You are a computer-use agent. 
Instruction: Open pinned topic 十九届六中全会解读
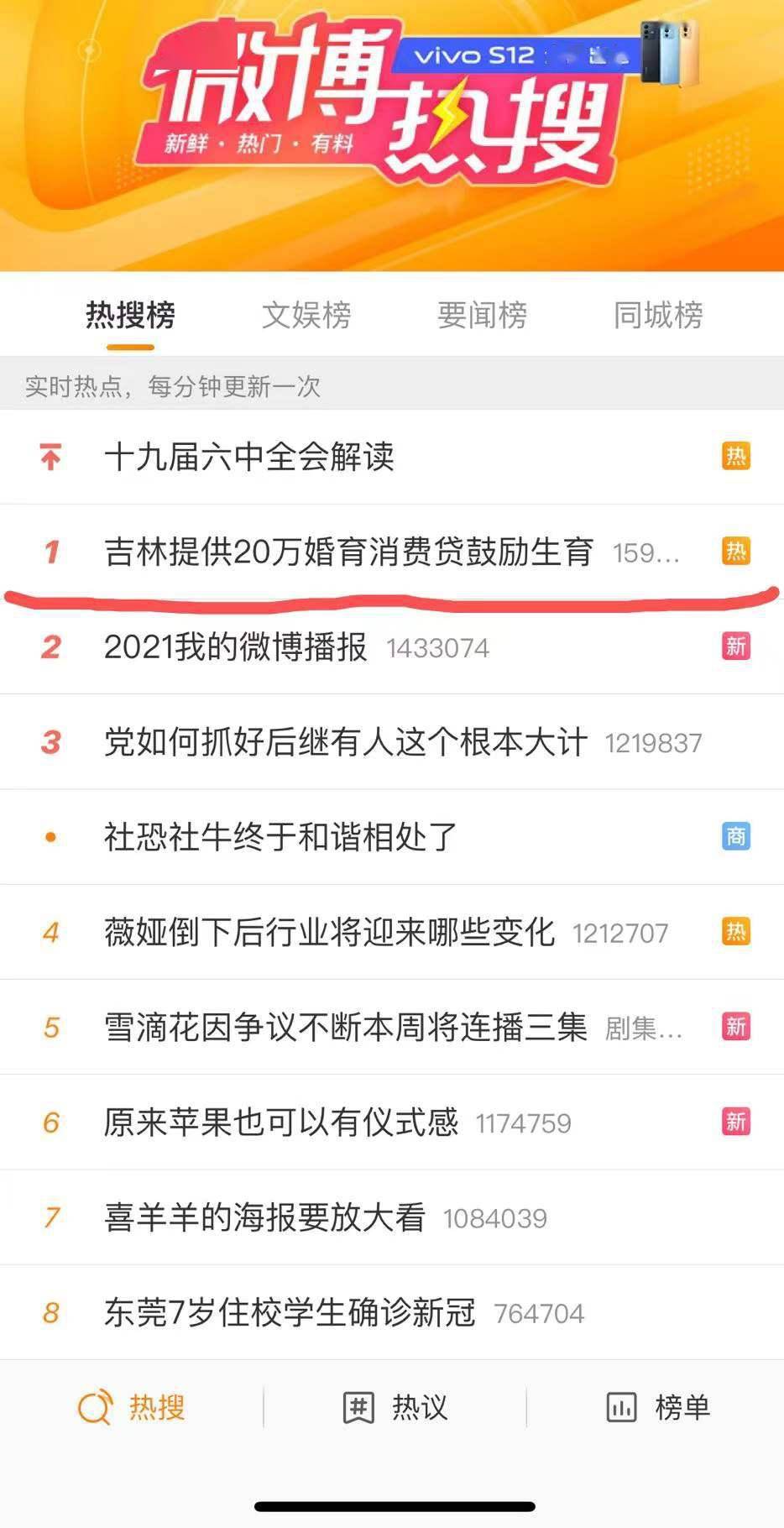coord(249,457)
